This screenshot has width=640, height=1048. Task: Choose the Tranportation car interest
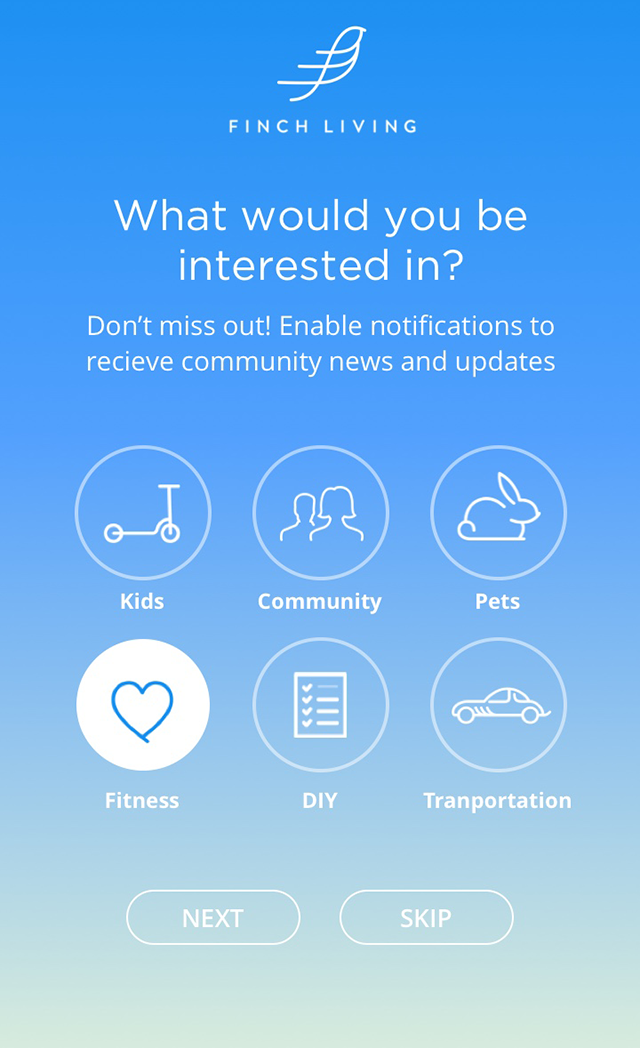(x=498, y=706)
